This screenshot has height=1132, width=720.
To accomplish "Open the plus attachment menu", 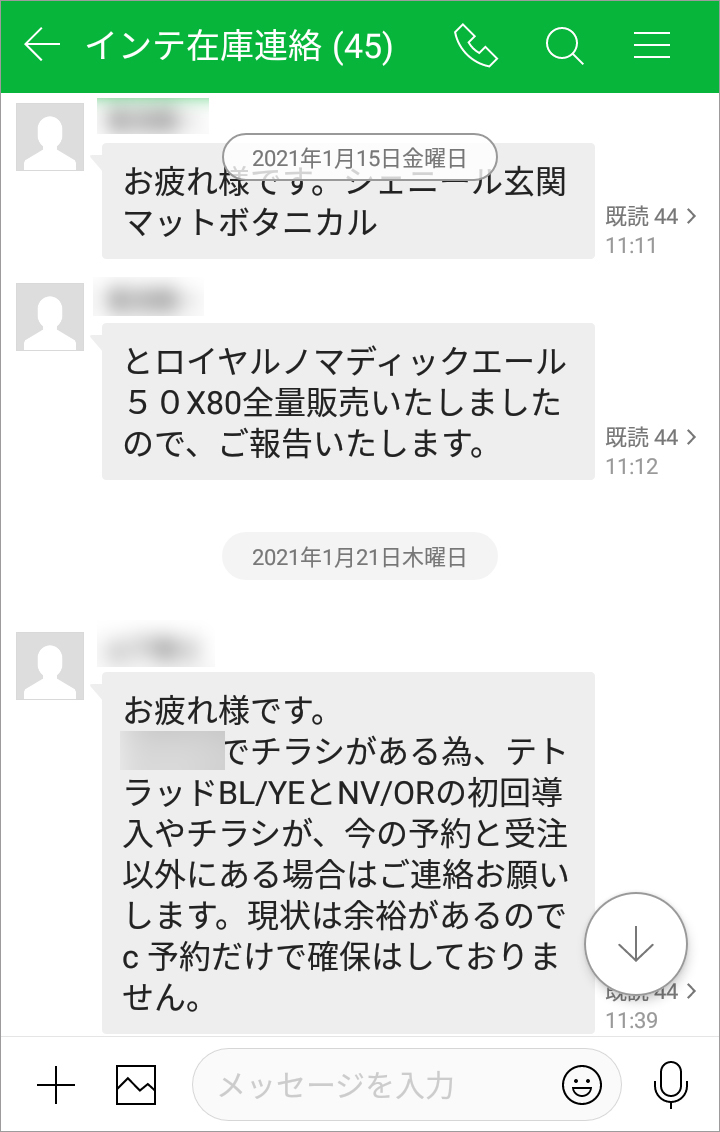I will point(56,1084).
